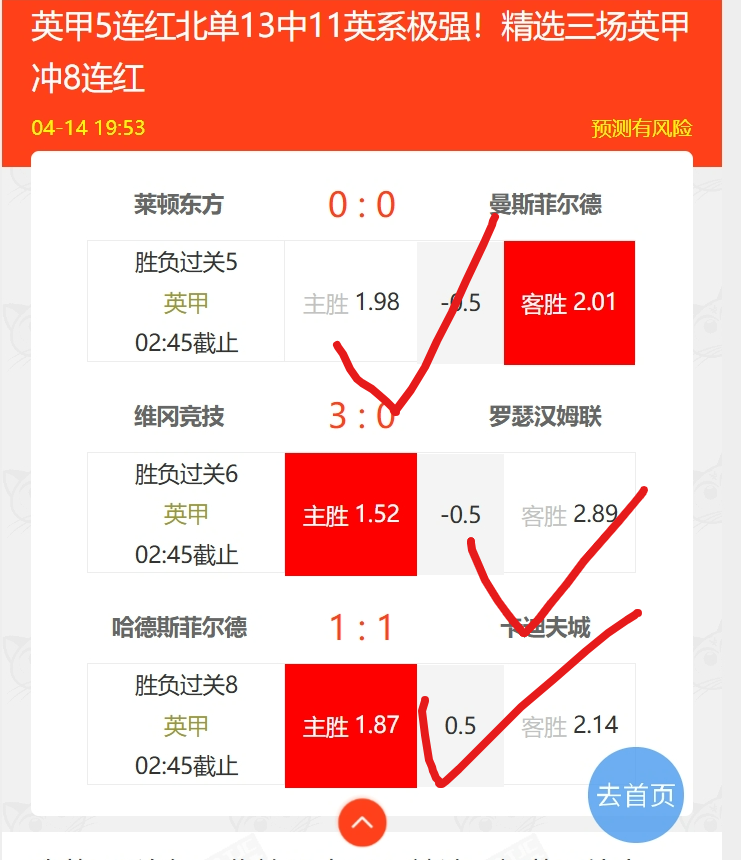Collapse the prediction card with the up arrow
Image resolution: width=741 pixels, height=860 pixels.
[x=362, y=823]
